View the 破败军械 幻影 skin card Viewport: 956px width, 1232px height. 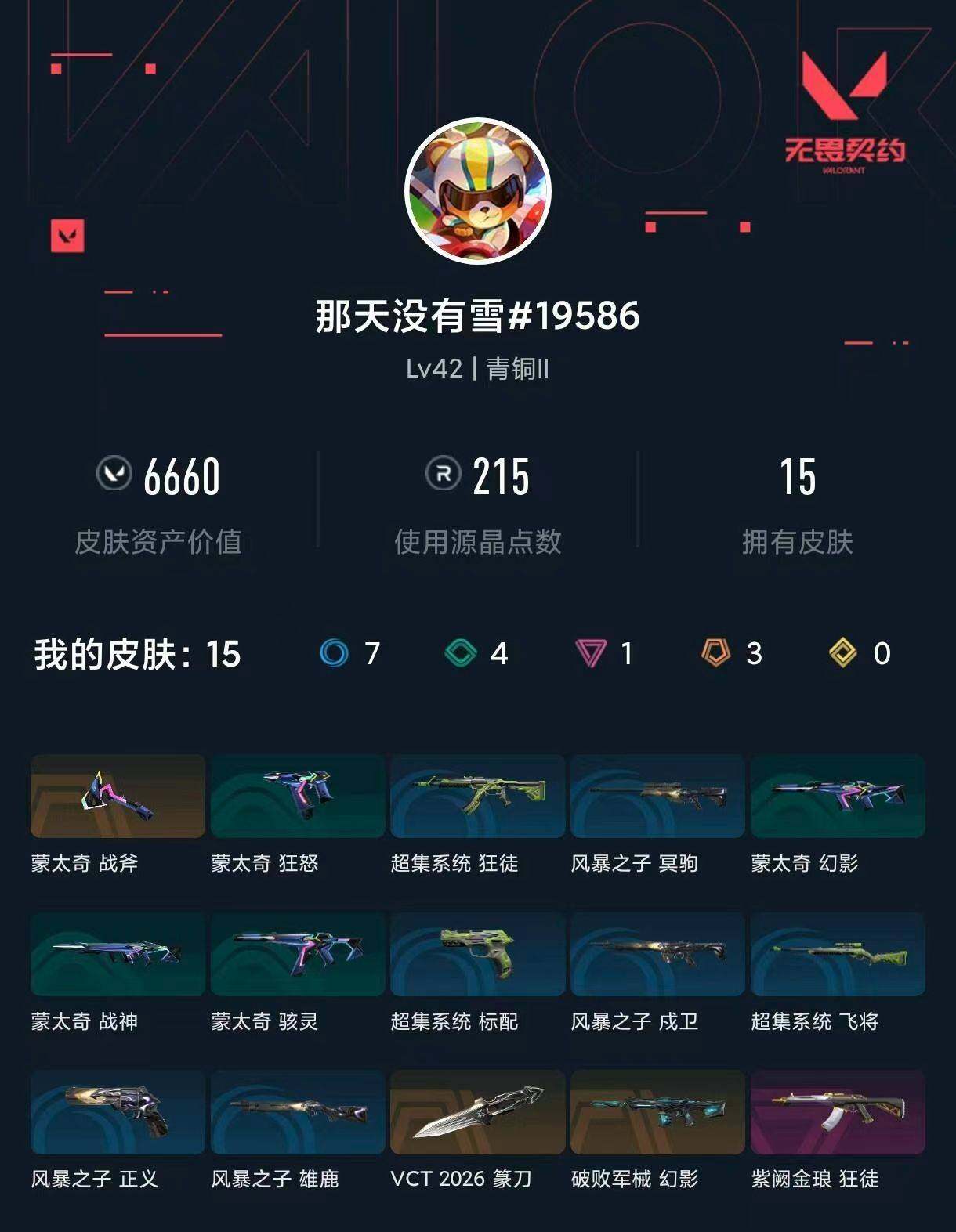tap(658, 1112)
